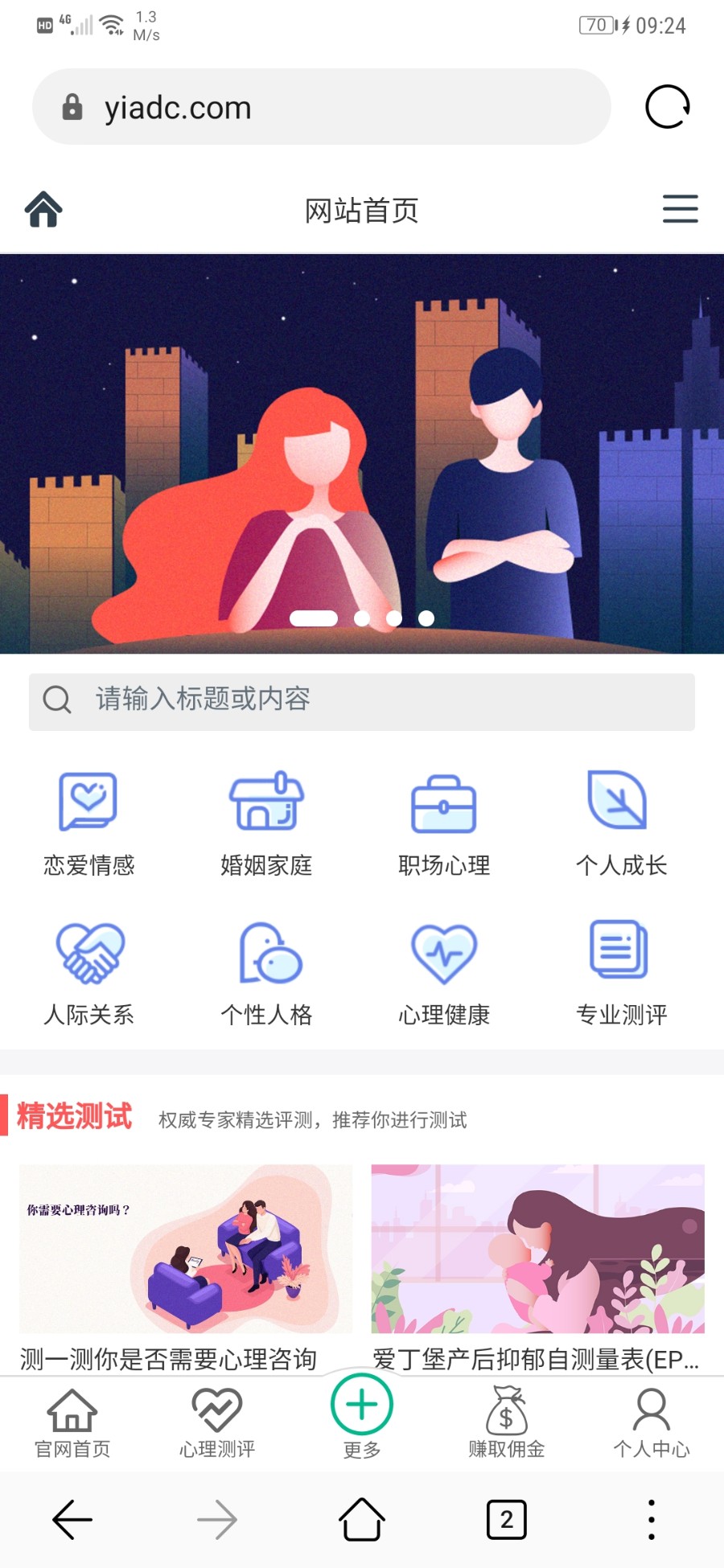
Task: Open the 恋爱情感 category
Action: [x=88, y=822]
